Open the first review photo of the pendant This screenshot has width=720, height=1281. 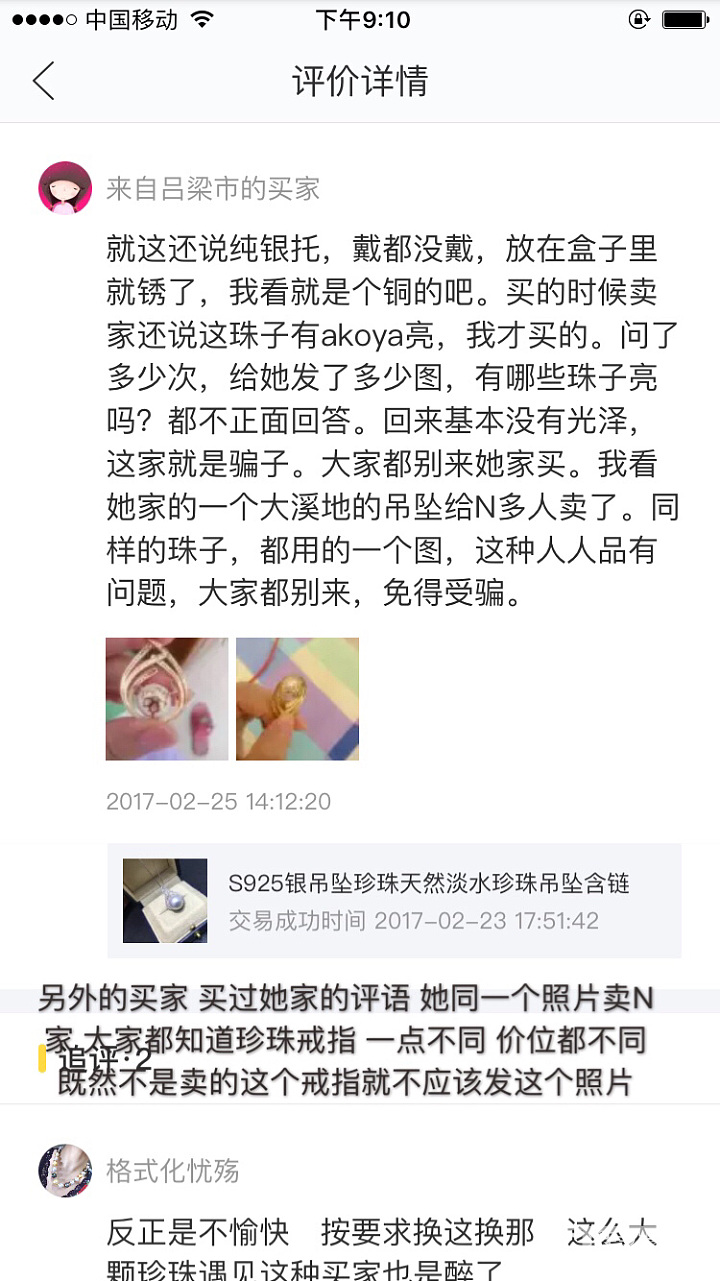tap(167, 699)
